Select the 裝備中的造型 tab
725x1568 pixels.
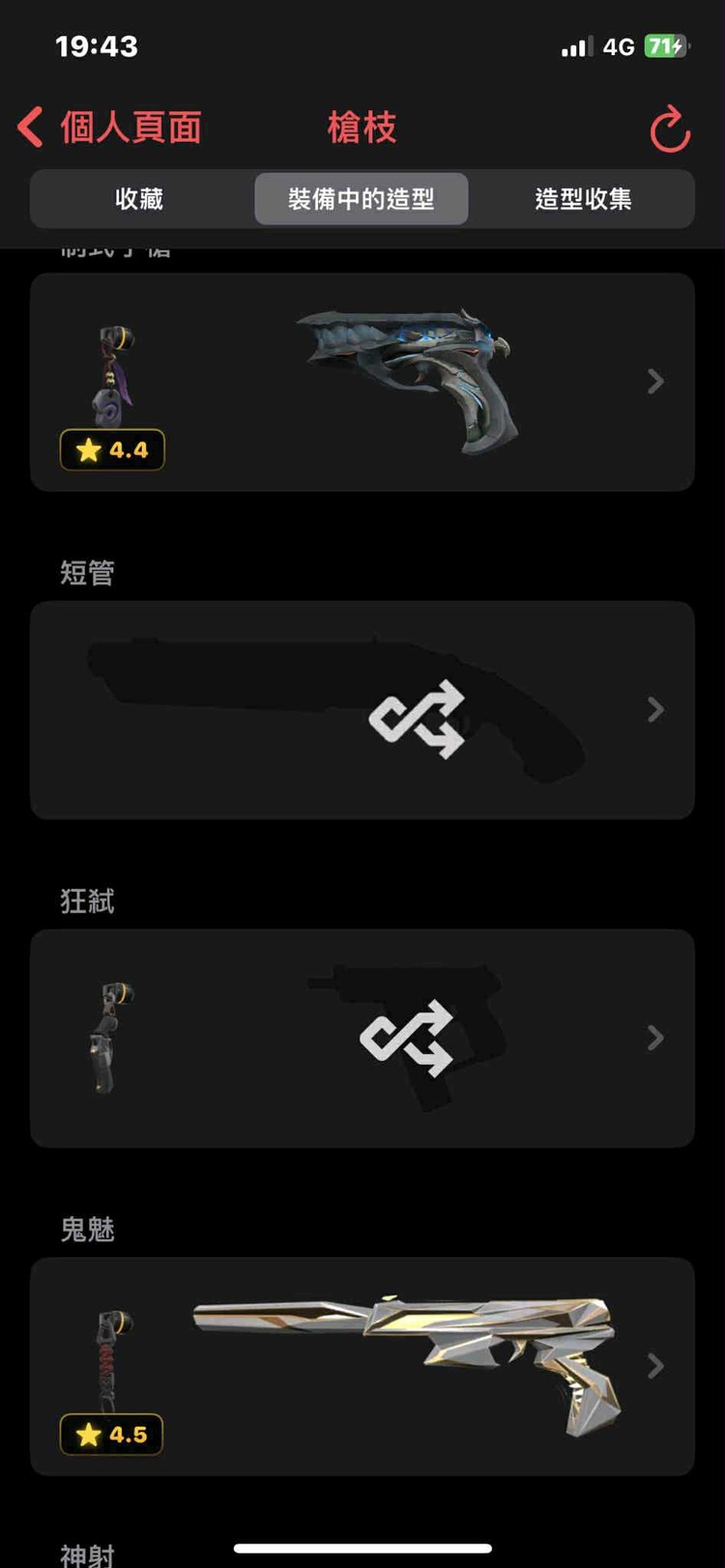tap(362, 199)
